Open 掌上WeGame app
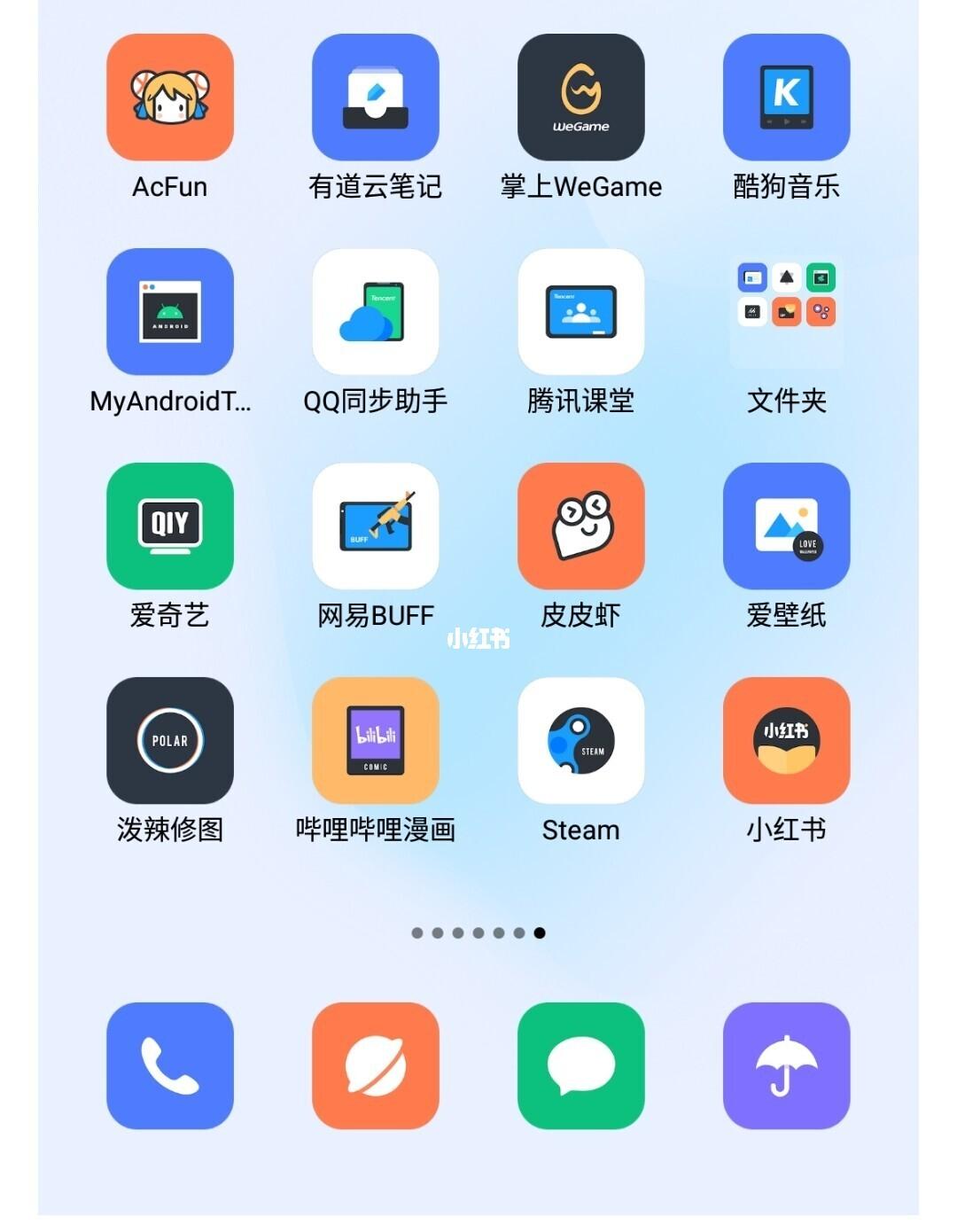 (580, 97)
